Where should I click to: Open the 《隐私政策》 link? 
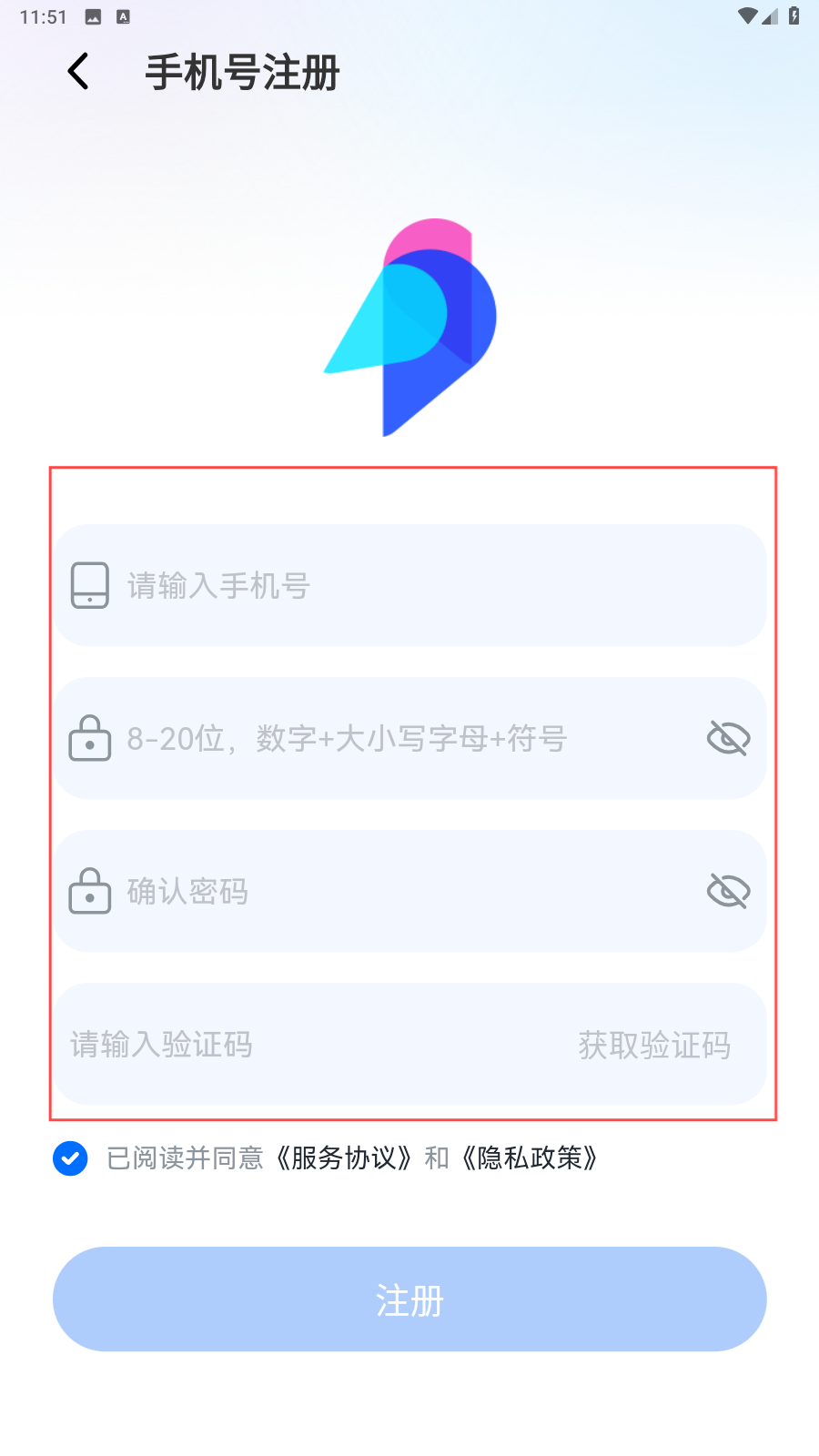click(x=530, y=1158)
